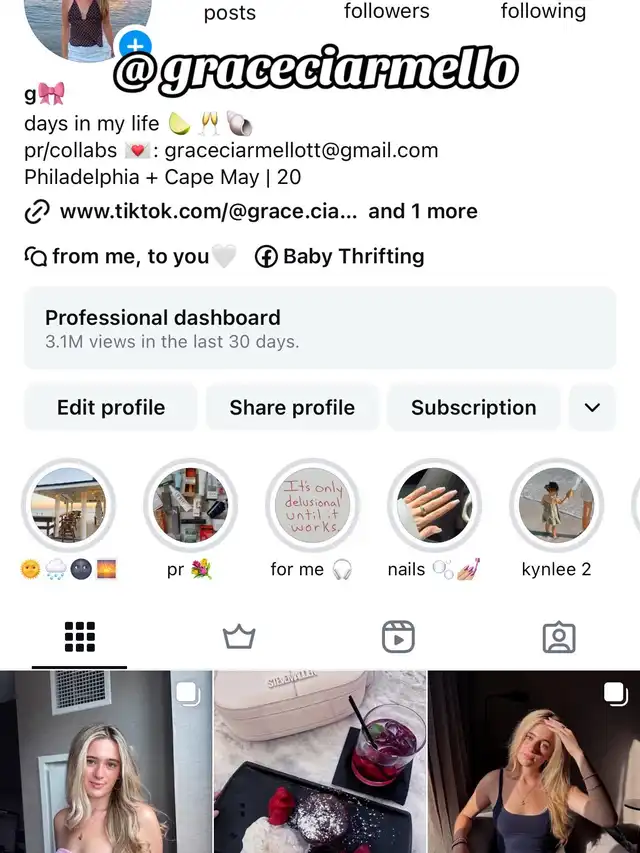Tap the plus badge on profile picture
The image size is (640, 853).
(134, 45)
